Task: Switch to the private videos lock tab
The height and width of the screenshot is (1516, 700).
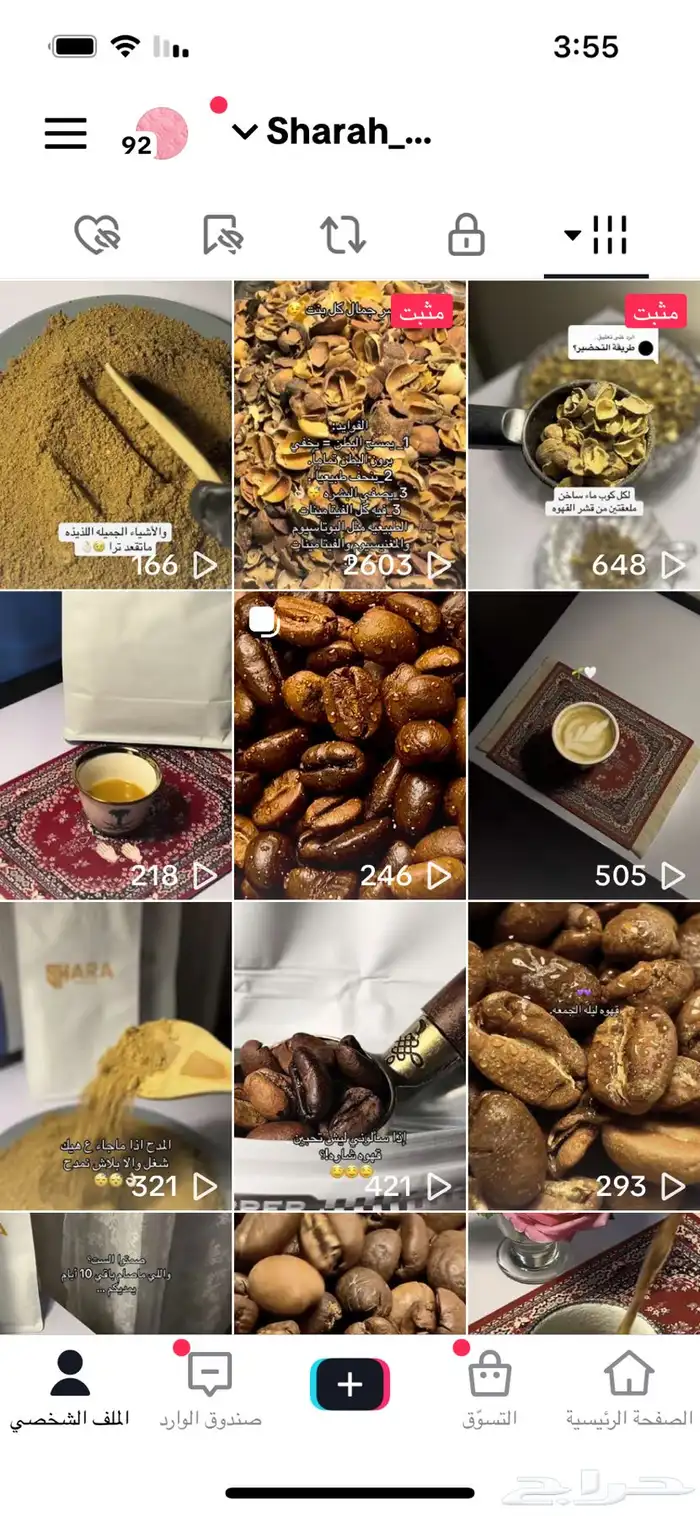Action: coord(466,236)
